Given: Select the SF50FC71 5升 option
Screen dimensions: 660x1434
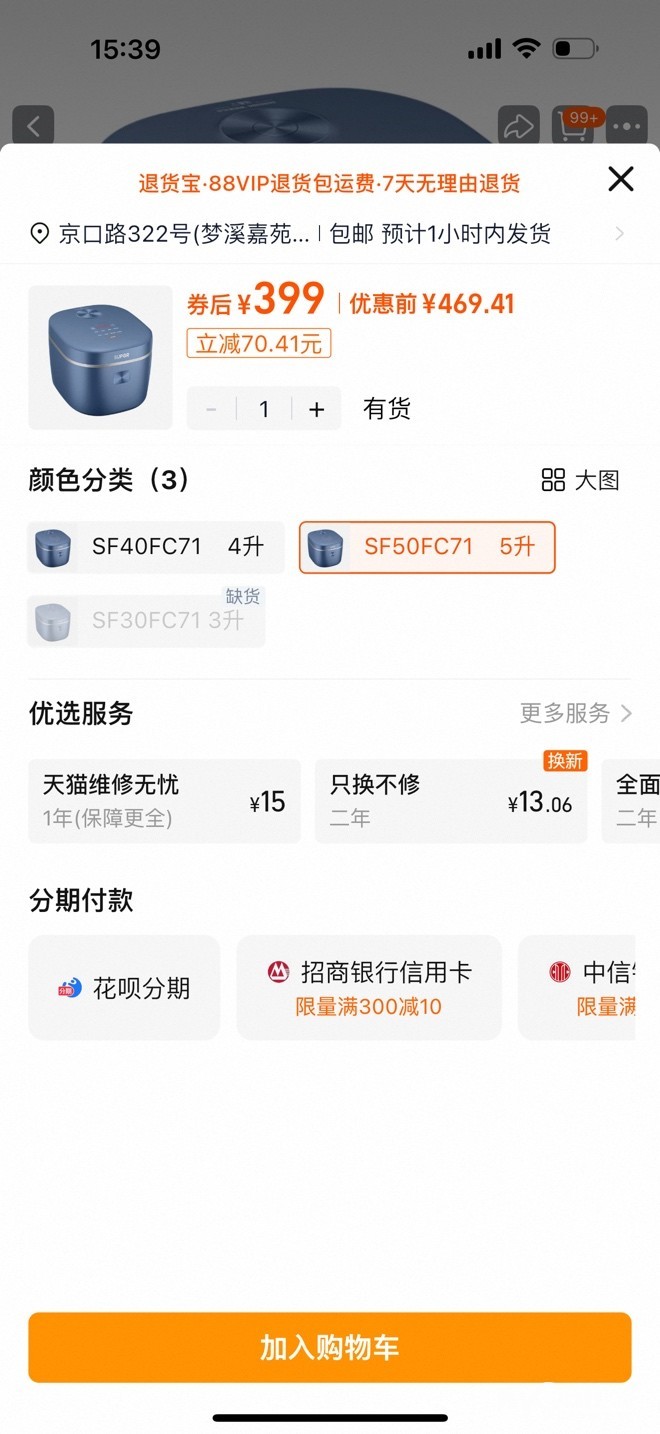Looking at the screenshot, I should (427, 547).
